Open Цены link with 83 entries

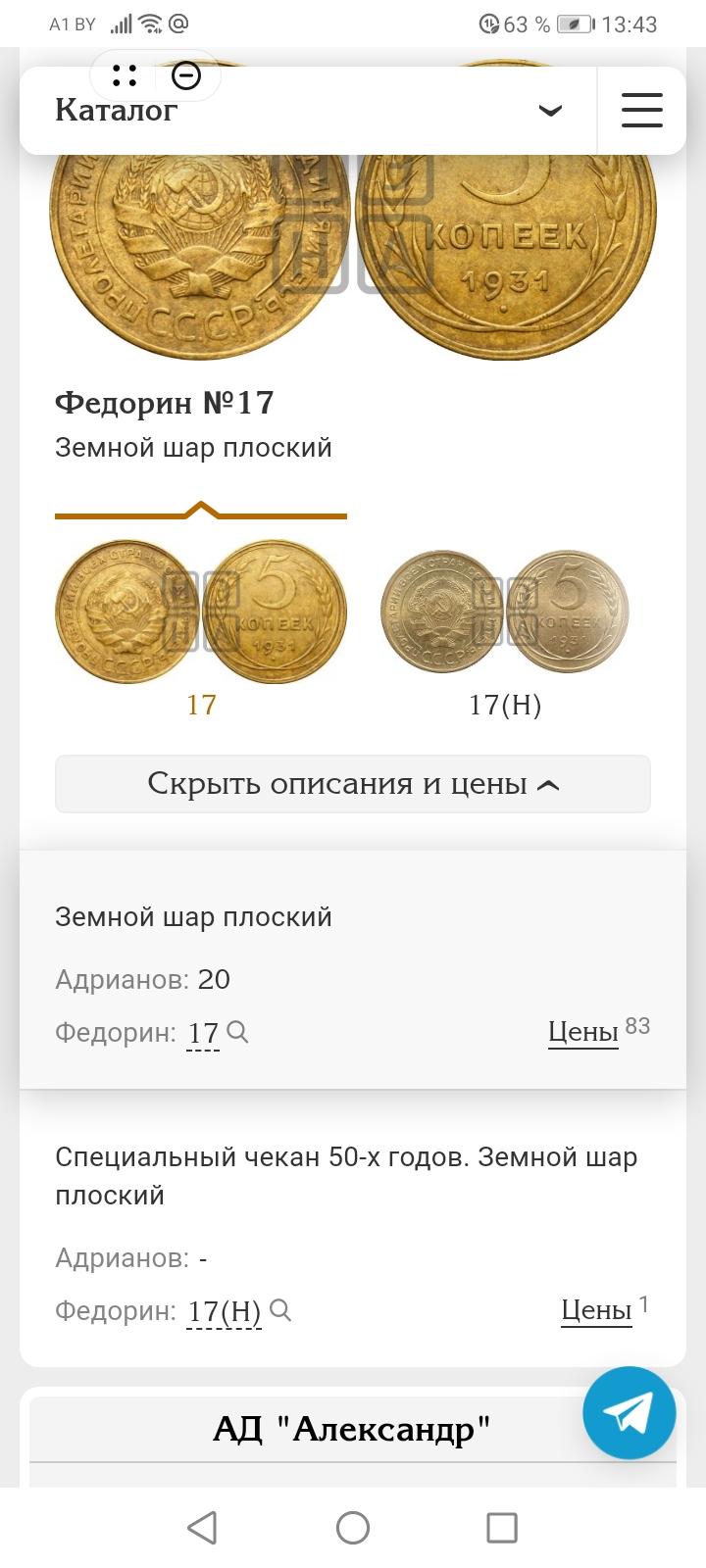click(x=583, y=1031)
